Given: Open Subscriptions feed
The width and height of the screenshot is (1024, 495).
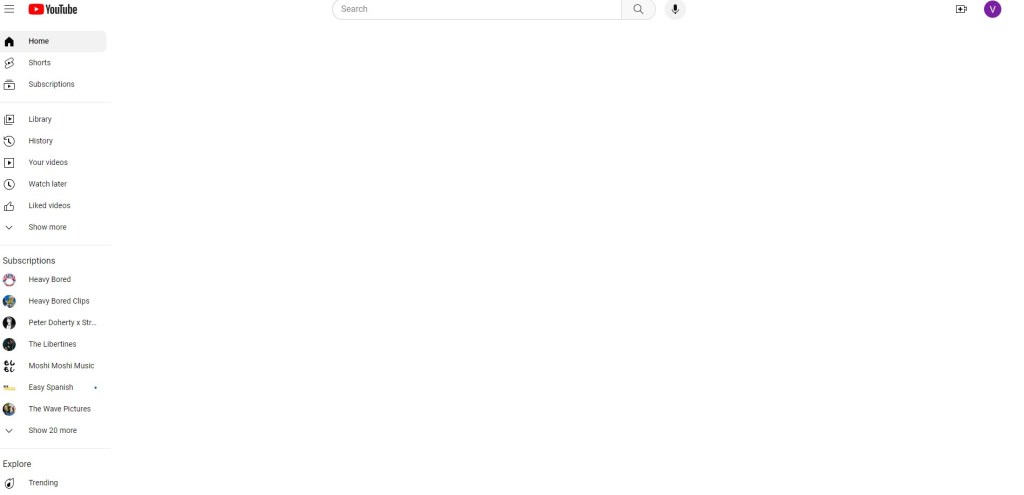Looking at the screenshot, I should click(51, 84).
